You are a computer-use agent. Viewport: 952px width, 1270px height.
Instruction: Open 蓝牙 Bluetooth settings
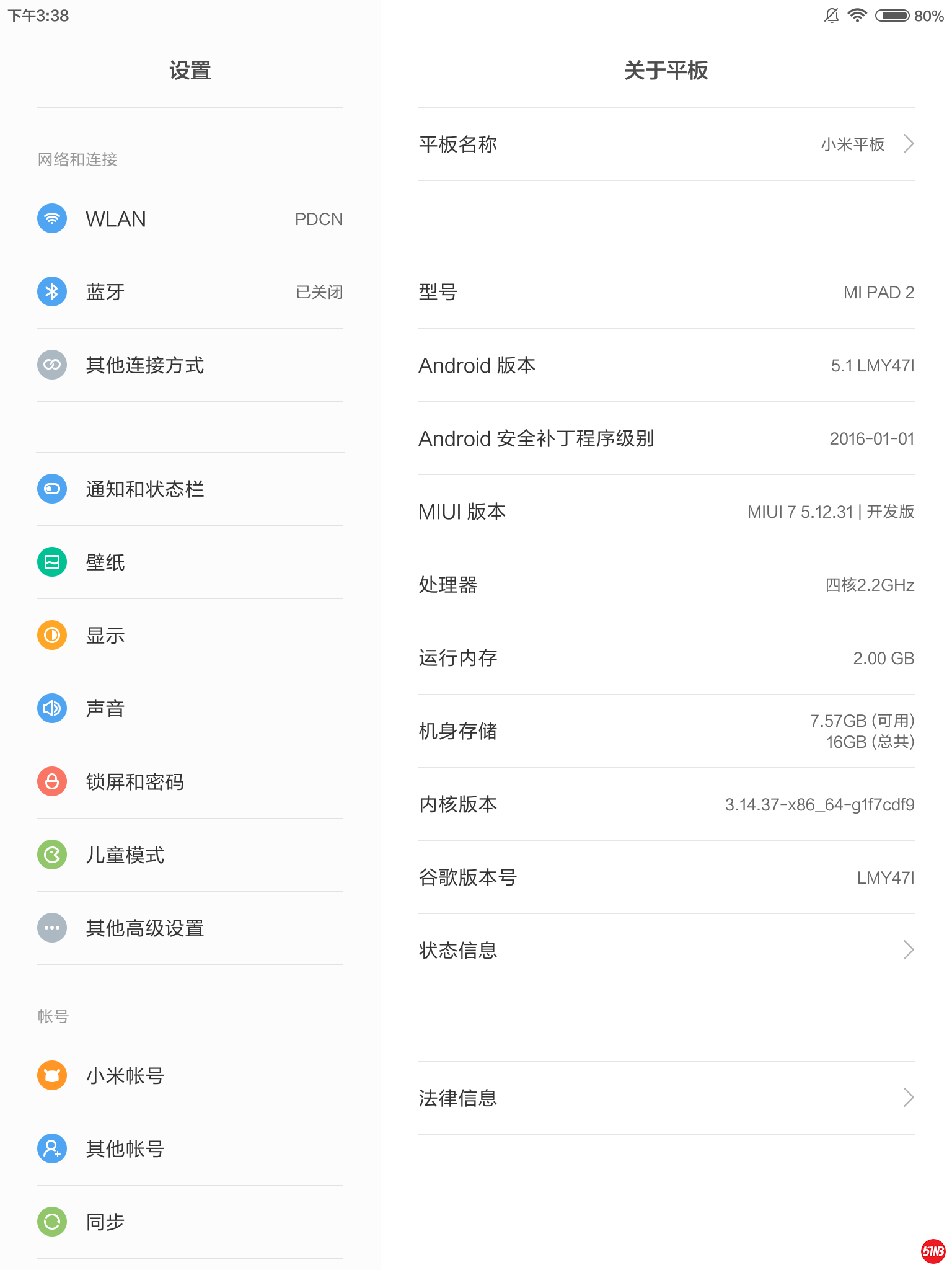(x=190, y=292)
